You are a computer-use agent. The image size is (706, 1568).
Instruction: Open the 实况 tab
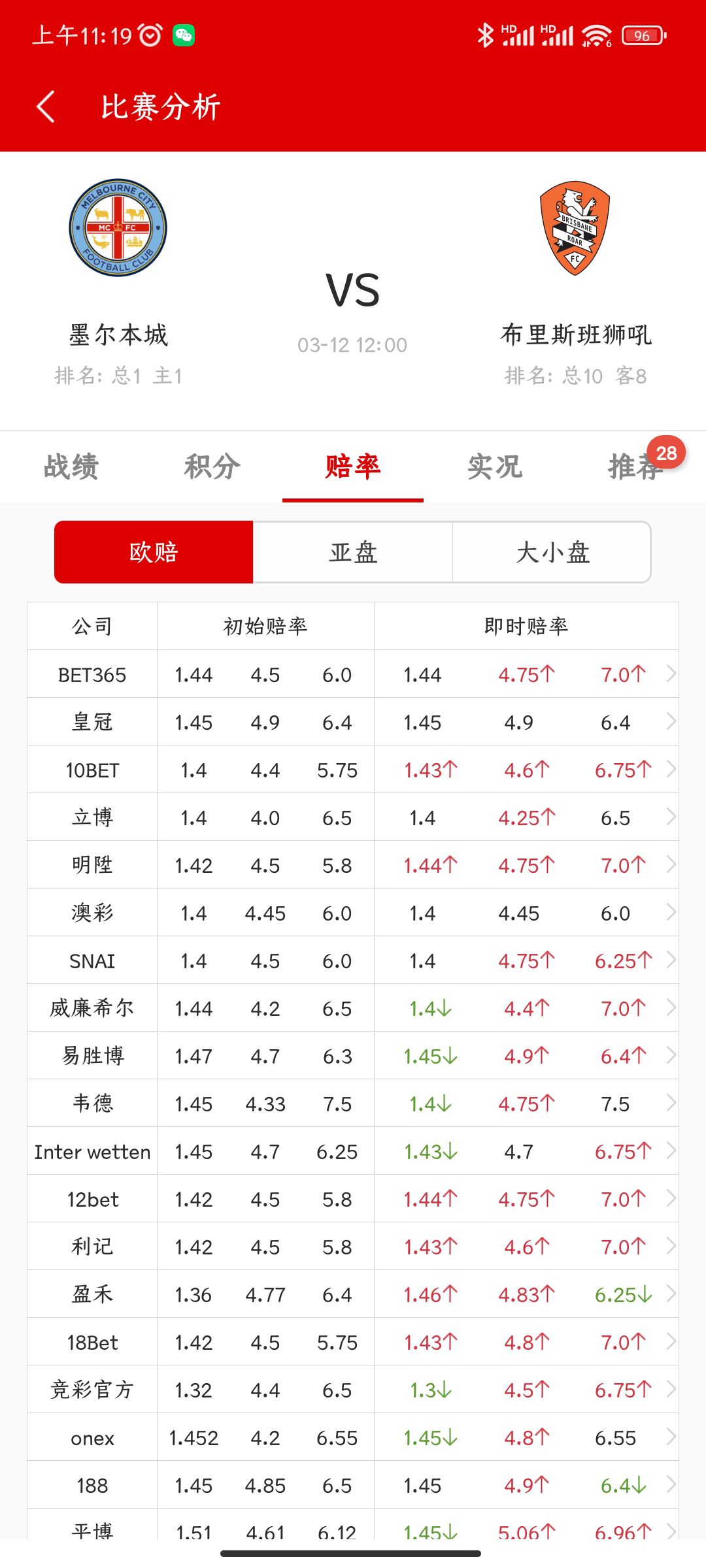coord(494,466)
